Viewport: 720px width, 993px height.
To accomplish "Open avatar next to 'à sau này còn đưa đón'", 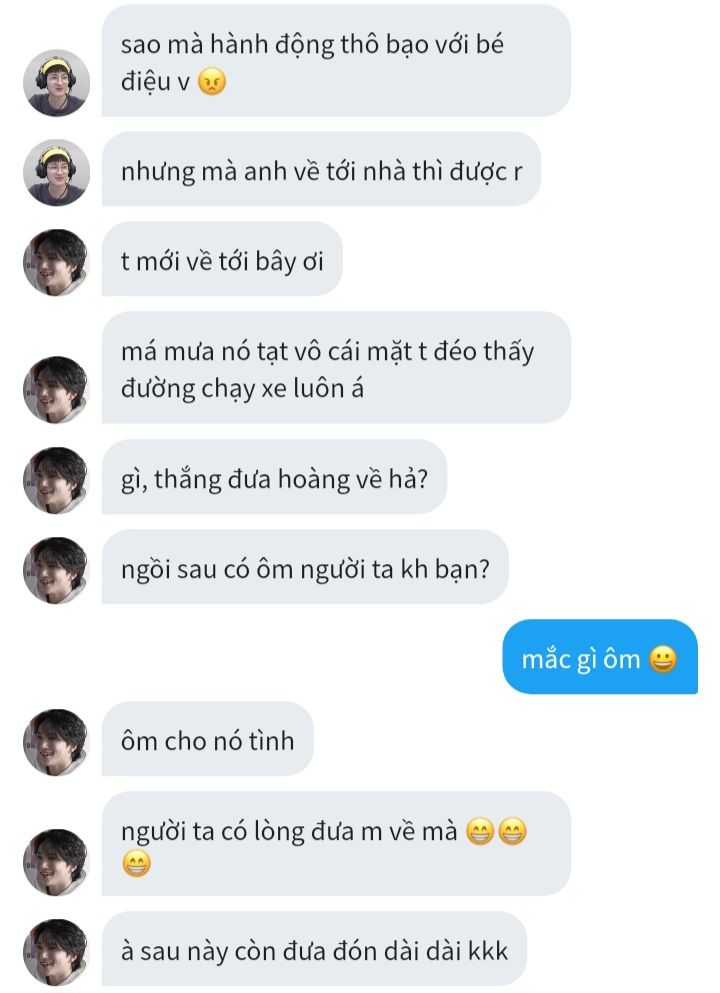I will (57, 952).
